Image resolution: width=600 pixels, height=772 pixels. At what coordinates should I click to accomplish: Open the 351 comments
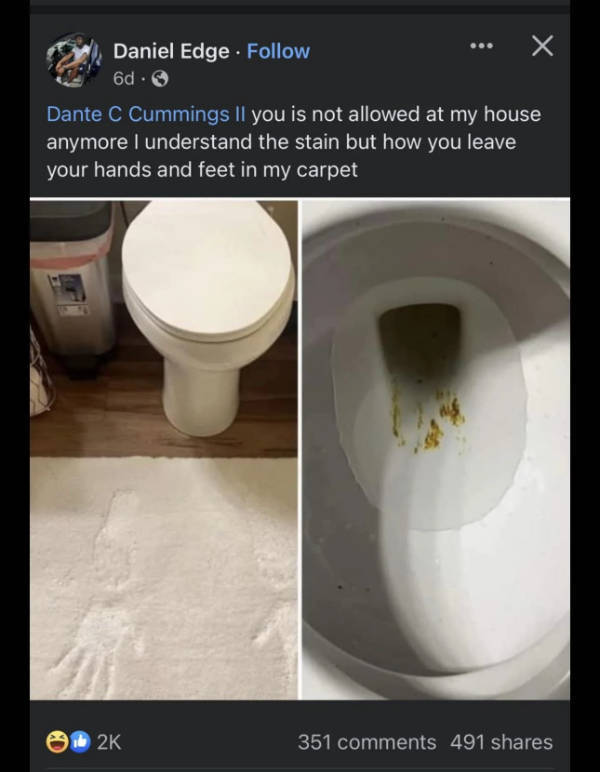367,742
